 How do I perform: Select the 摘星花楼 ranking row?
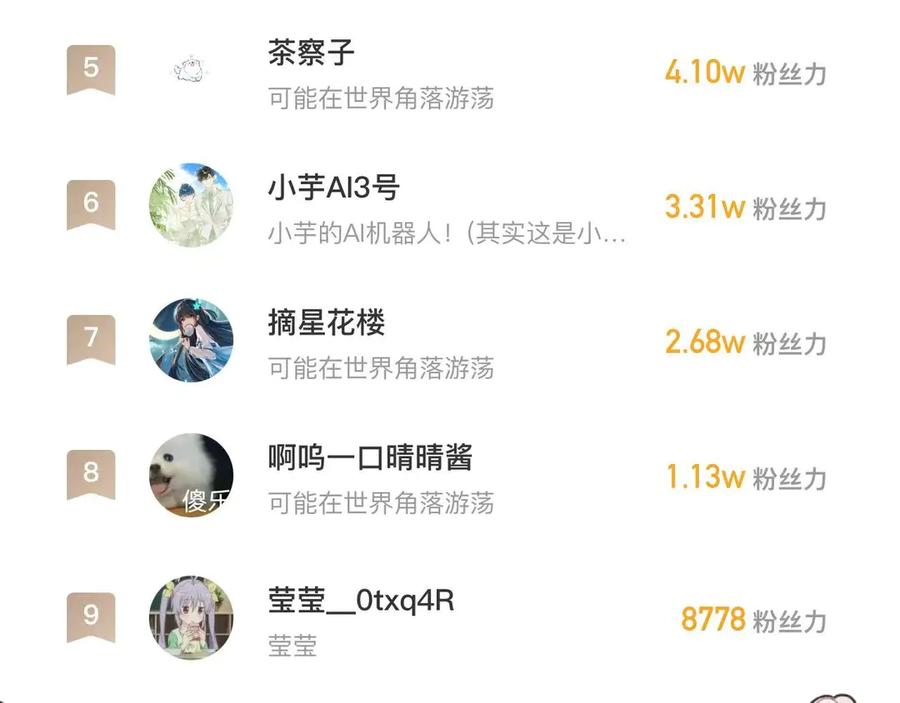[450, 340]
